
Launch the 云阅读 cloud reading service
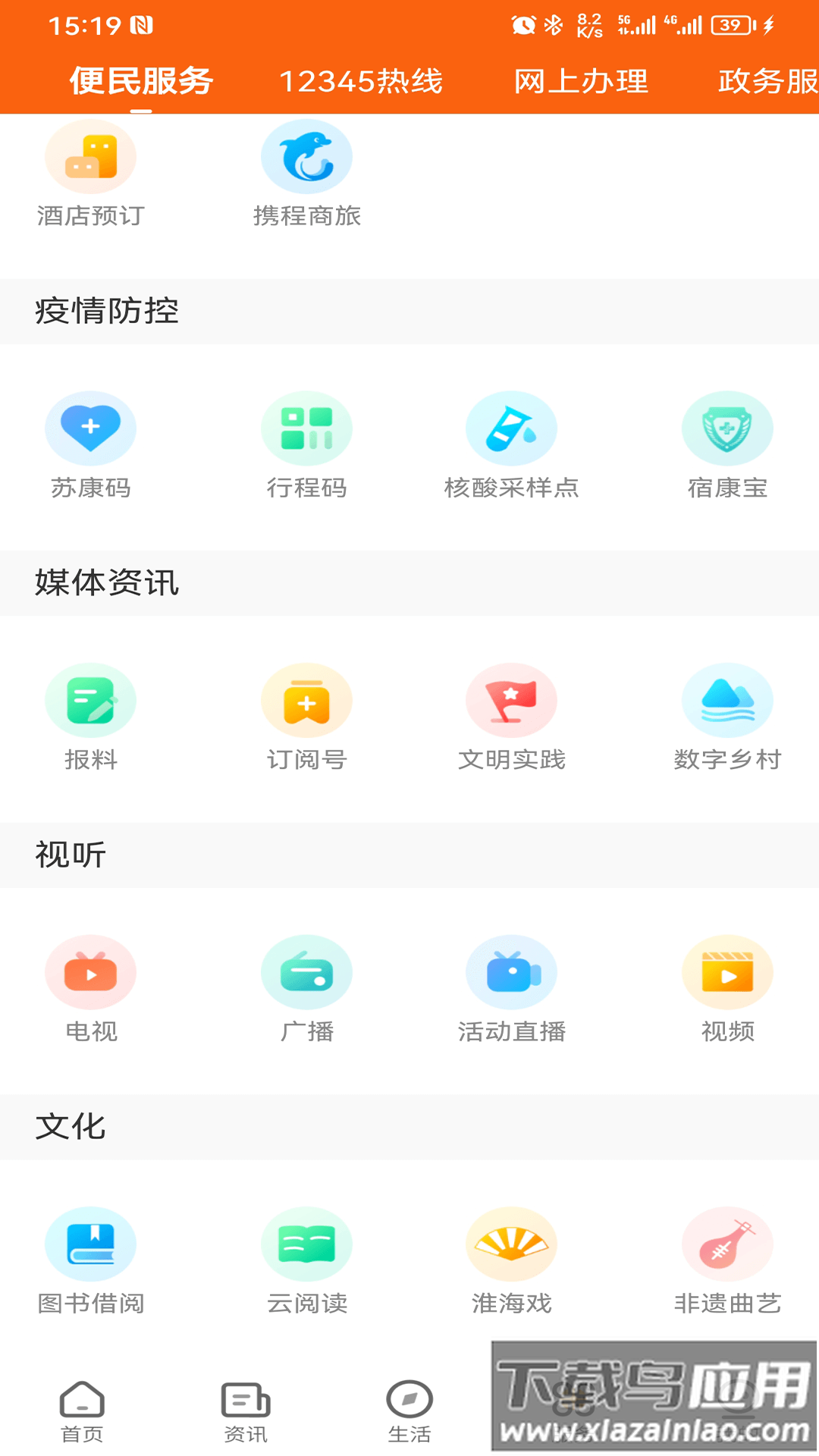pos(307,1244)
